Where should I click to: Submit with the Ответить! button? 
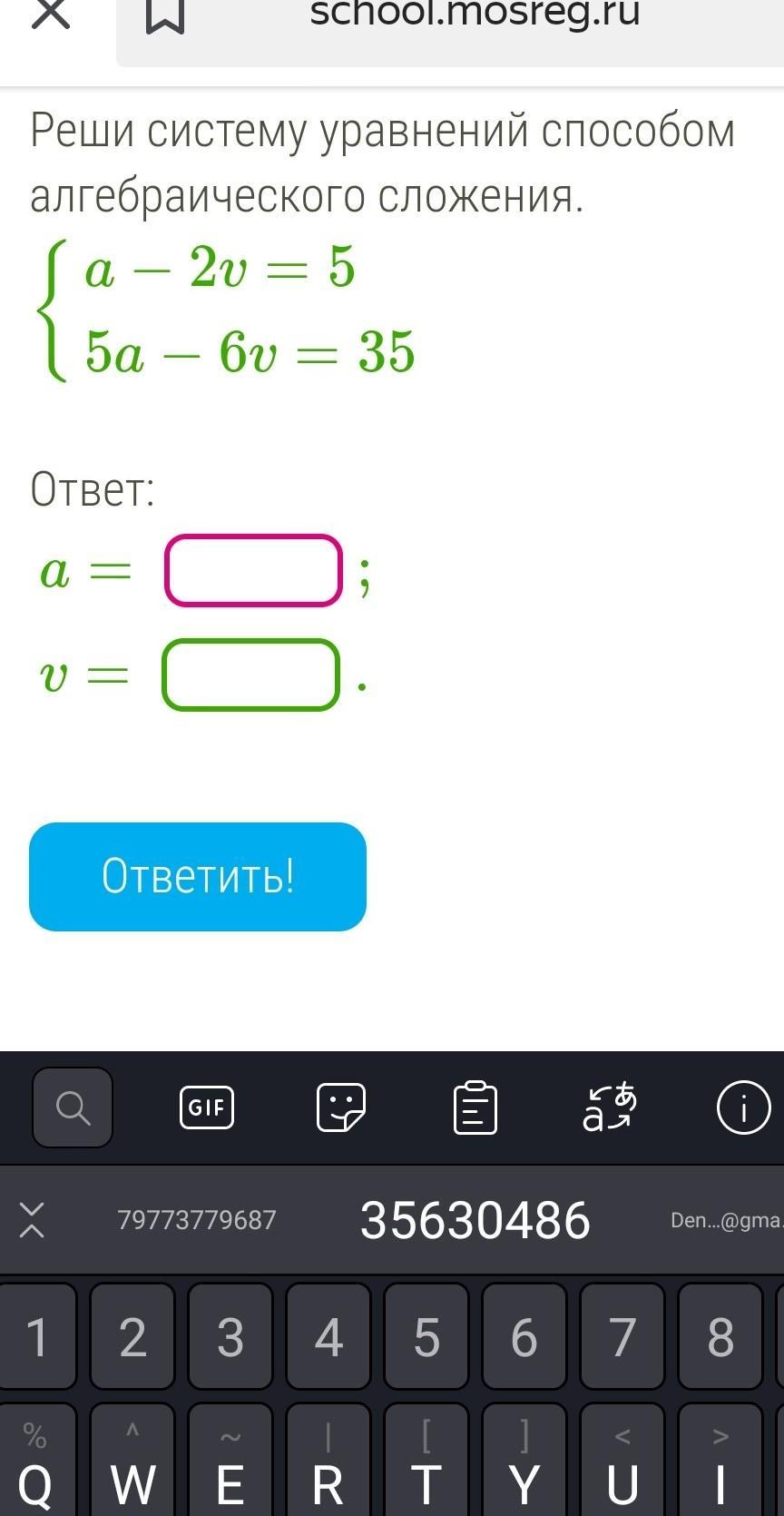[198, 876]
